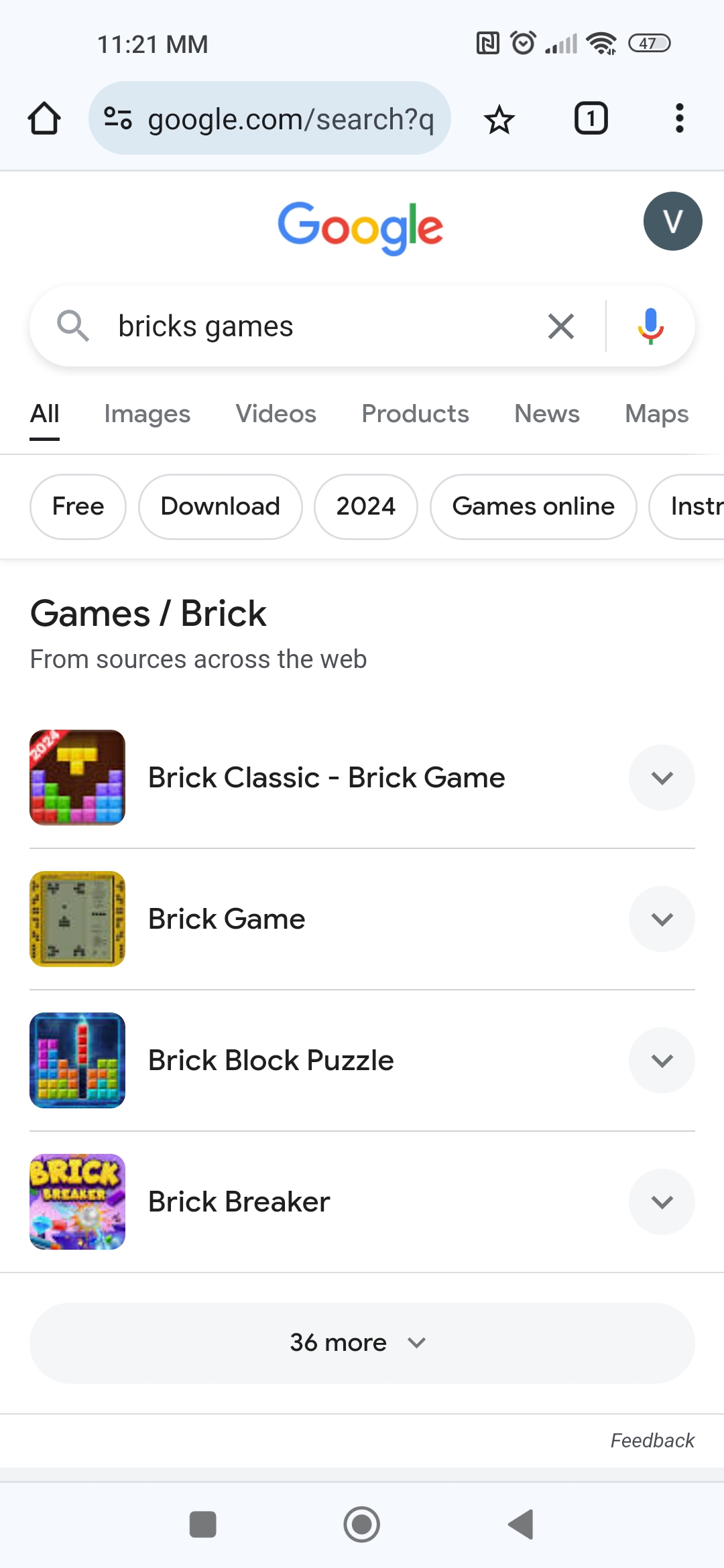Viewport: 724px width, 1568px height.
Task: Switch to the Images tab
Action: (147, 414)
